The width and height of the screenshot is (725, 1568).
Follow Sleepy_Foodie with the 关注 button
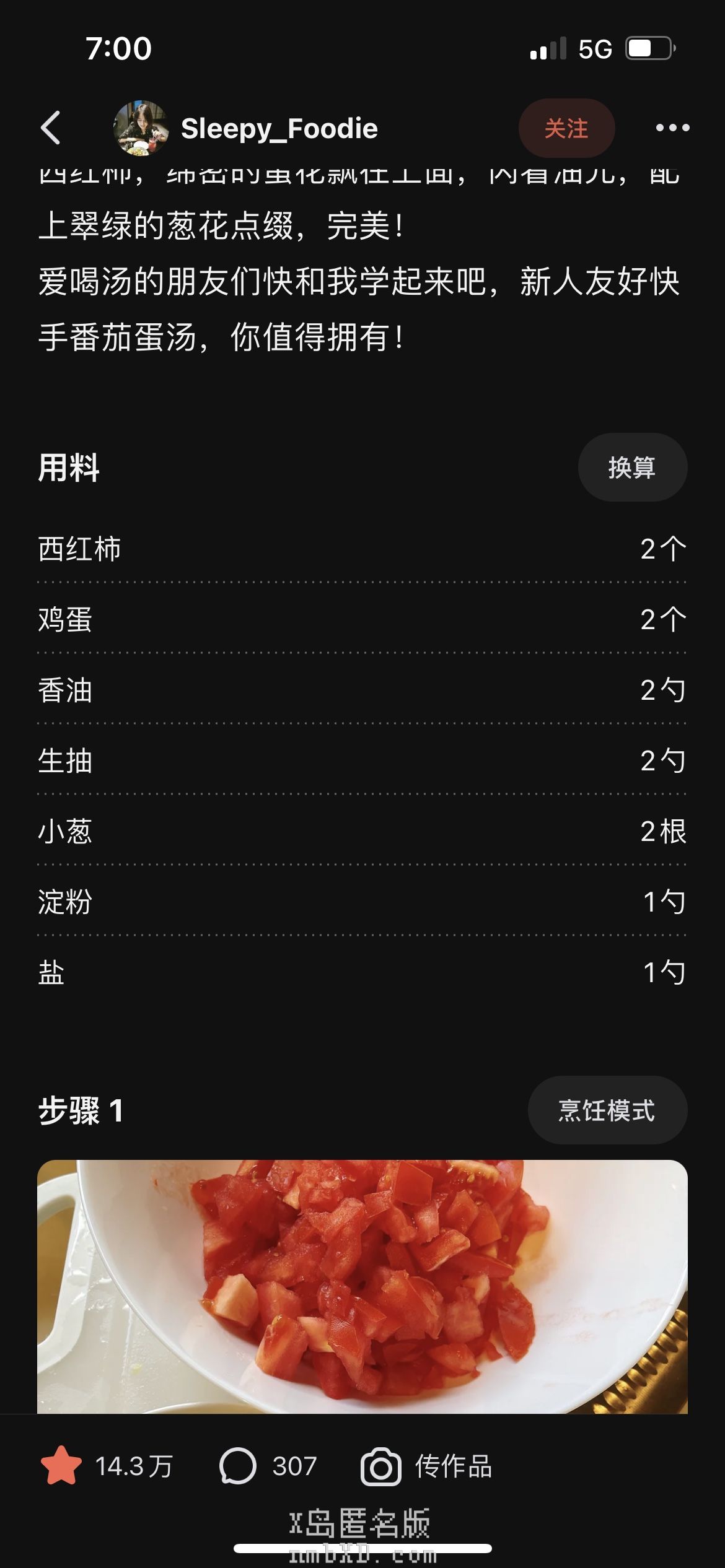click(566, 128)
